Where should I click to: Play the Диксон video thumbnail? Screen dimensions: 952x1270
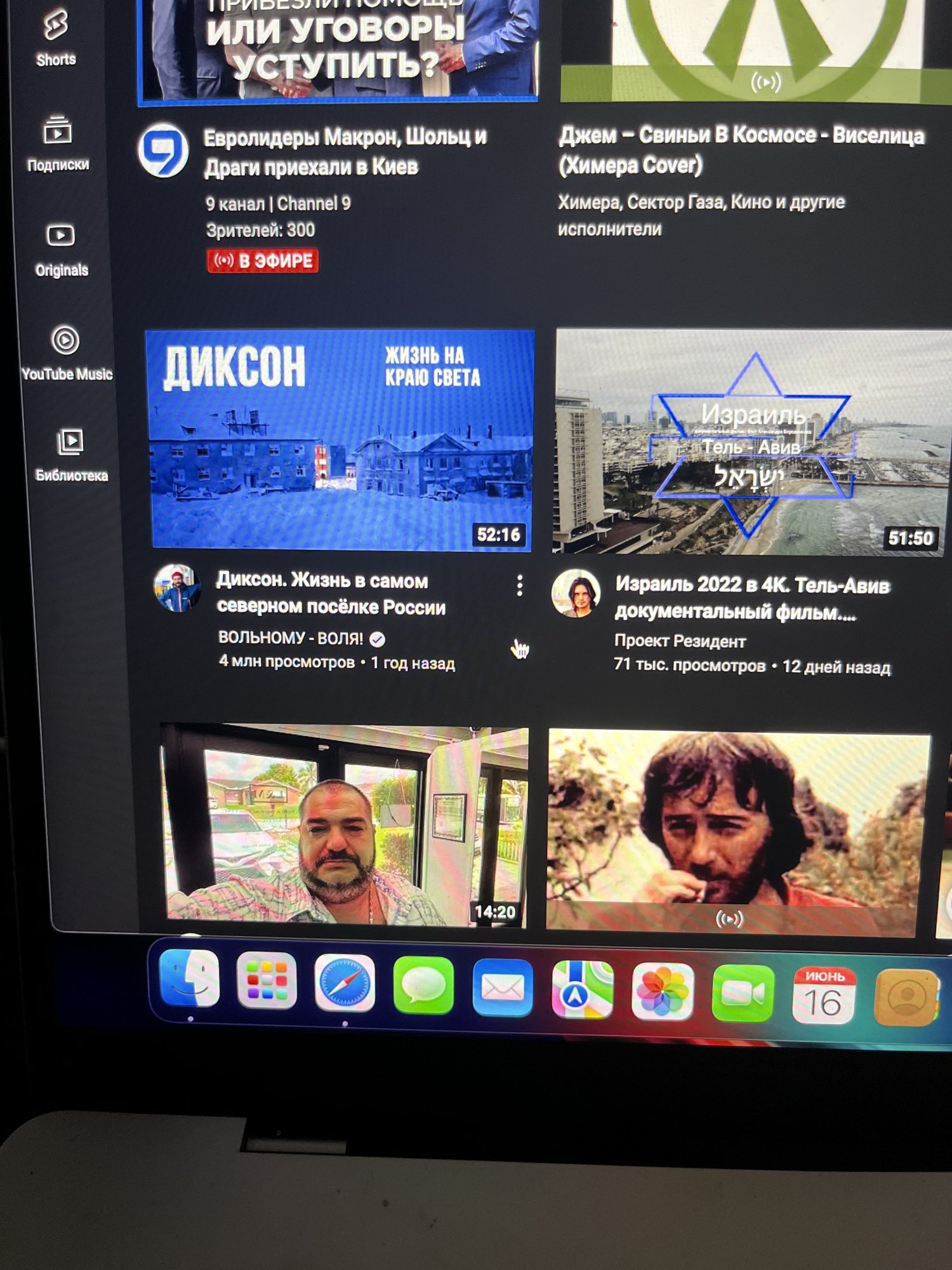(341, 439)
